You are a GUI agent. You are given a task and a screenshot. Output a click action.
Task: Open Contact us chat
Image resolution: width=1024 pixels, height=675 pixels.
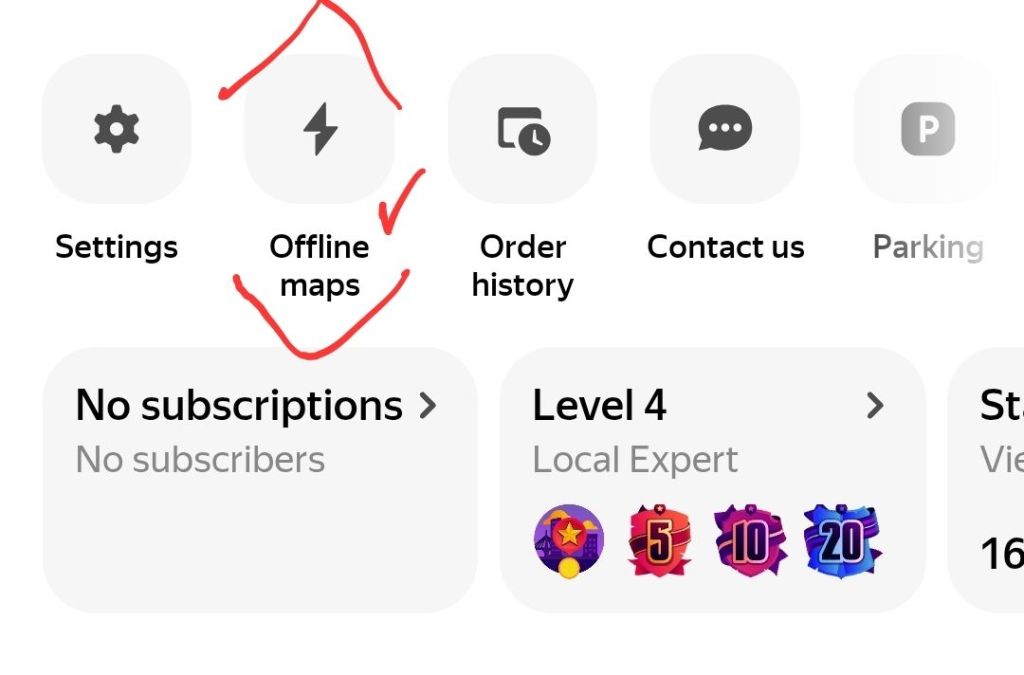[x=725, y=130]
